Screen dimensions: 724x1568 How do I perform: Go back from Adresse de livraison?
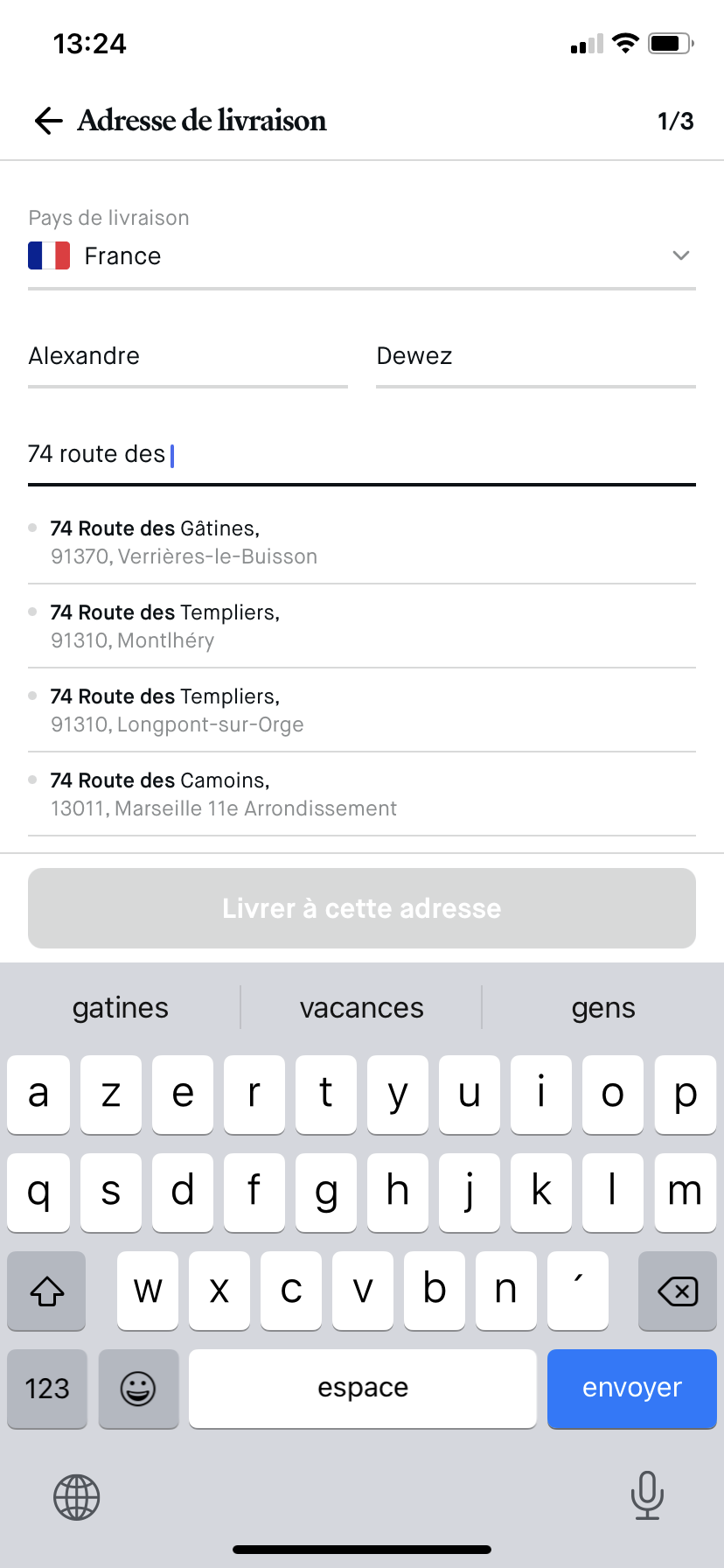(x=49, y=121)
